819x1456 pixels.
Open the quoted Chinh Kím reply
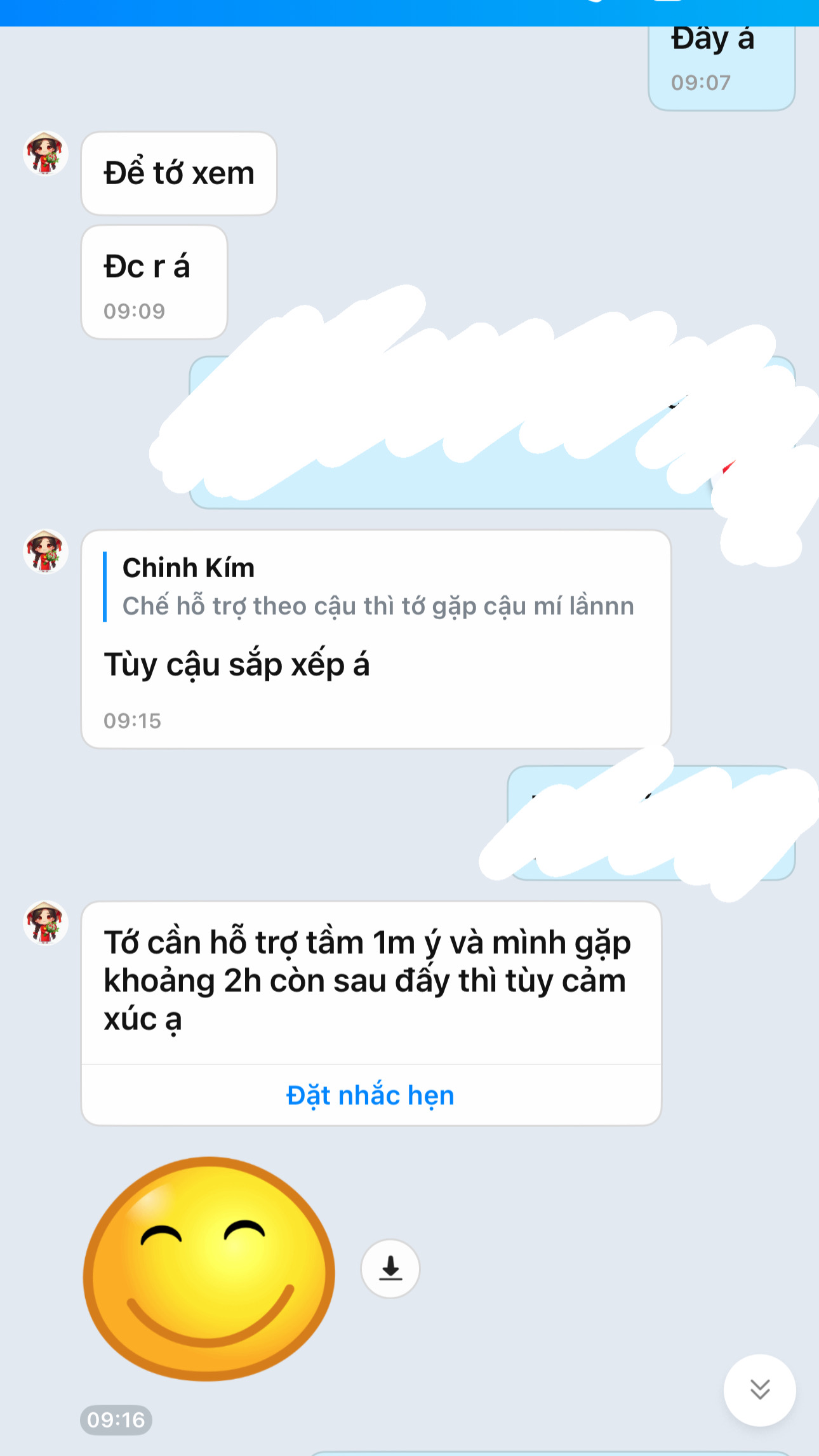coord(377,587)
